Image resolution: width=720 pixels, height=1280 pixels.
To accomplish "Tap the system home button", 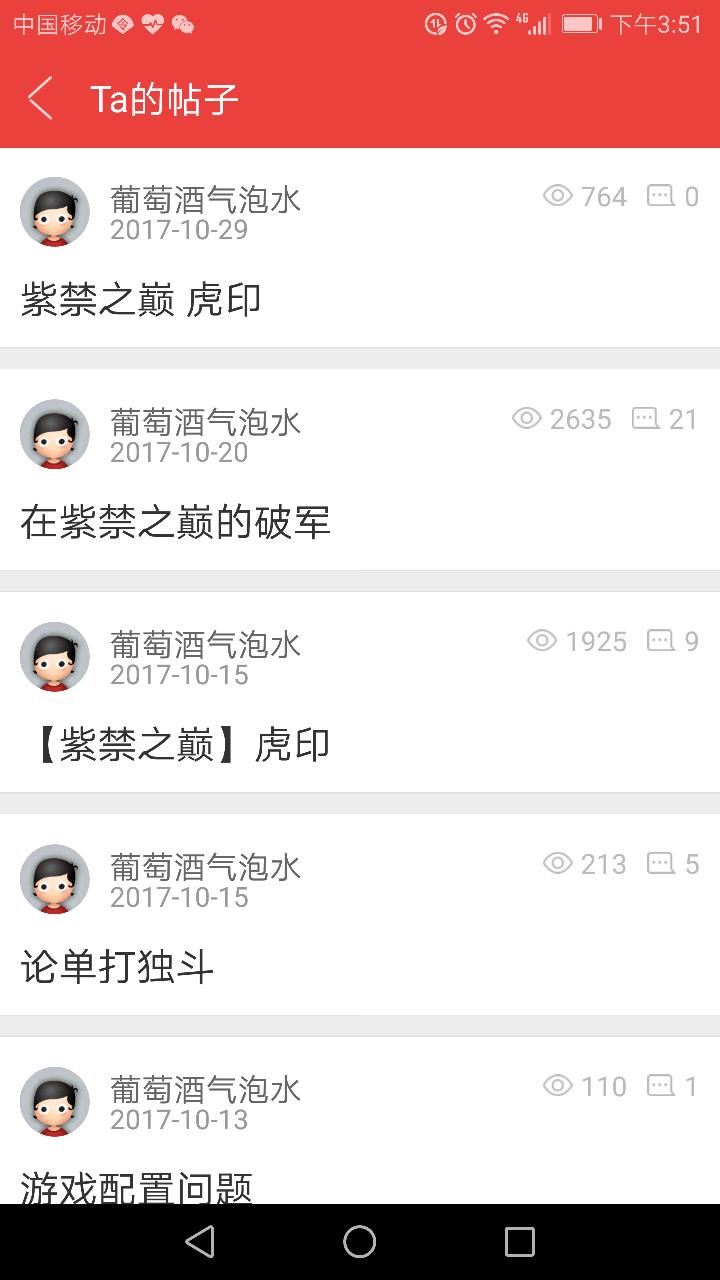I will coord(359,1242).
